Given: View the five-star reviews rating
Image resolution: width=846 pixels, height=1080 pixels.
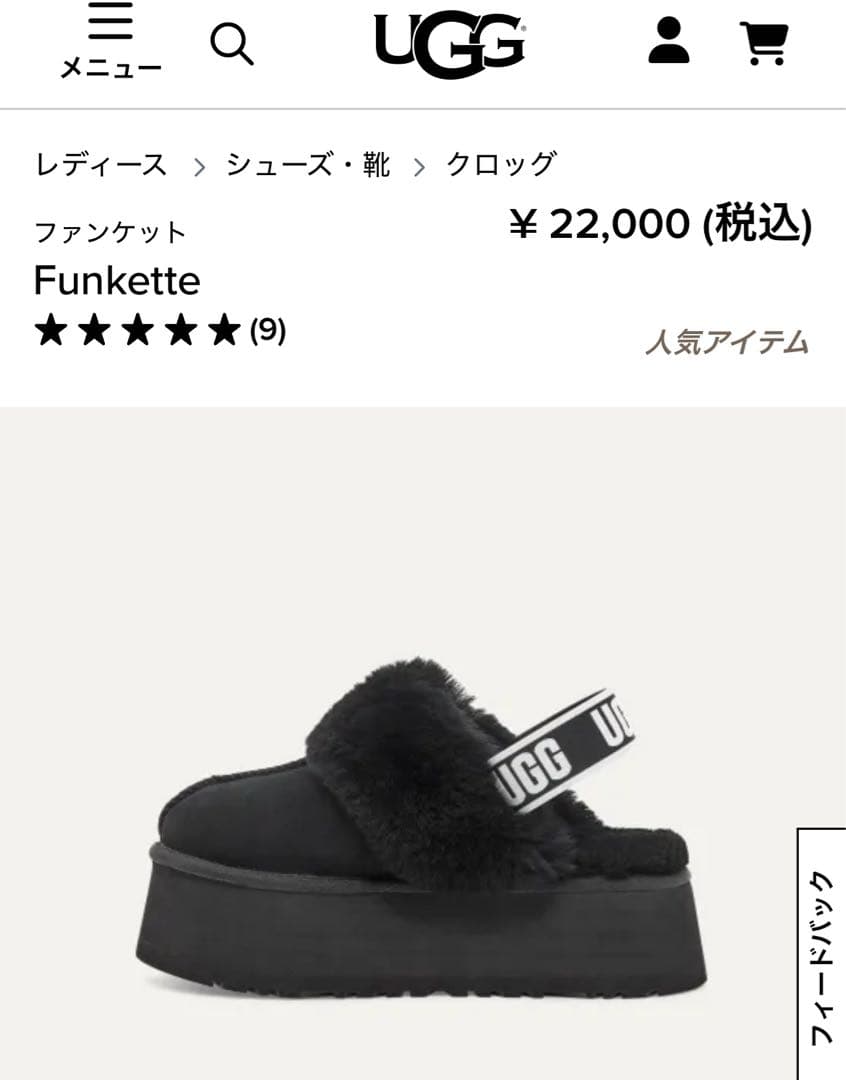Looking at the screenshot, I should [160, 330].
